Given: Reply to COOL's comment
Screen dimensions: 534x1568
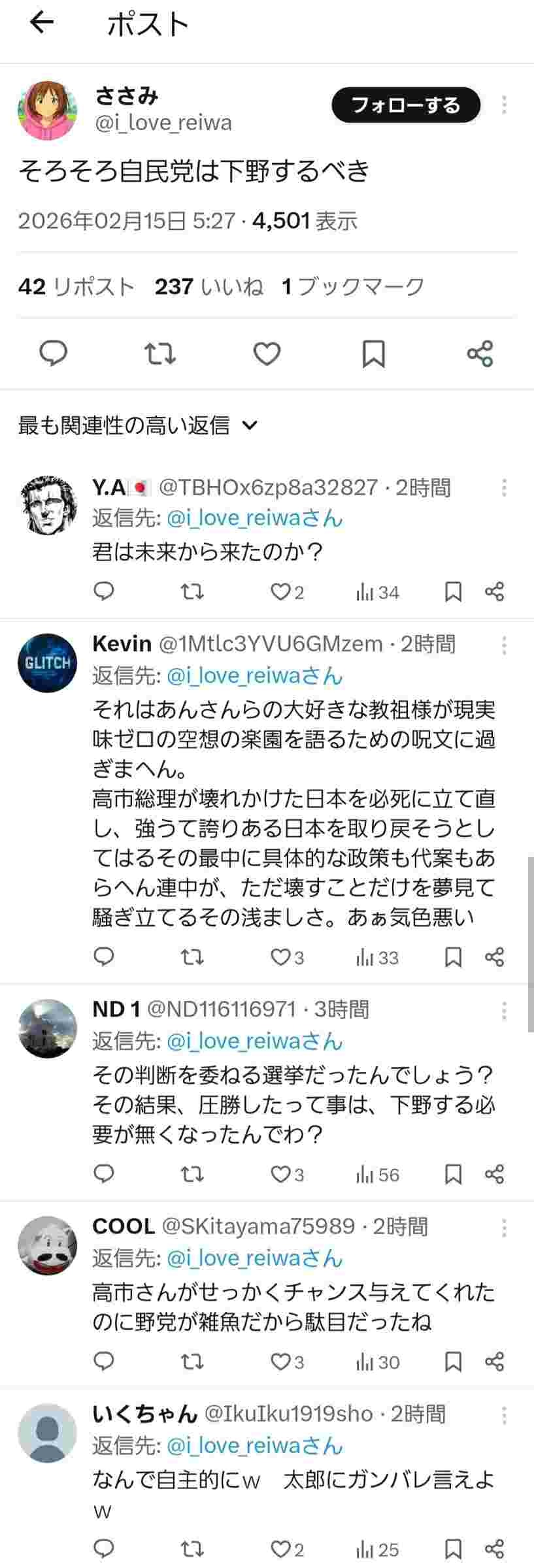Looking at the screenshot, I should pyautogui.click(x=104, y=1362).
